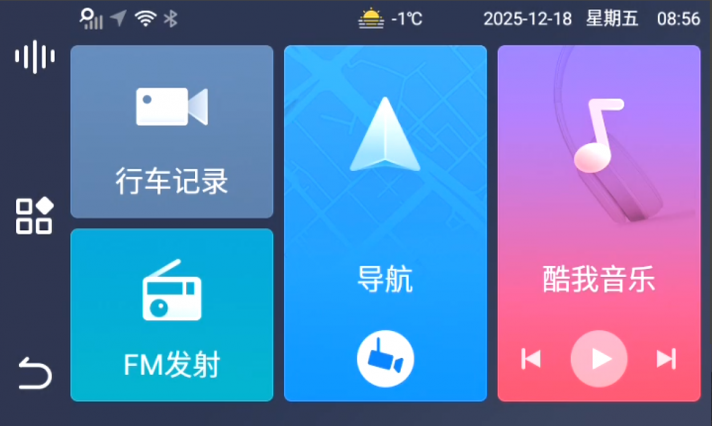
Task: Play the music
Action: point(599,358)
